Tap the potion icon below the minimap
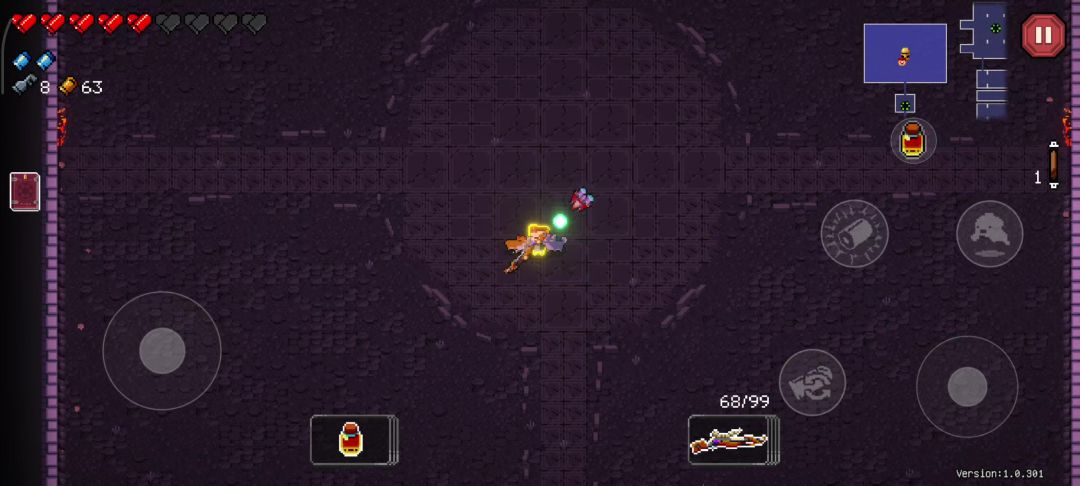1080x486 pixels. [913, 140]
